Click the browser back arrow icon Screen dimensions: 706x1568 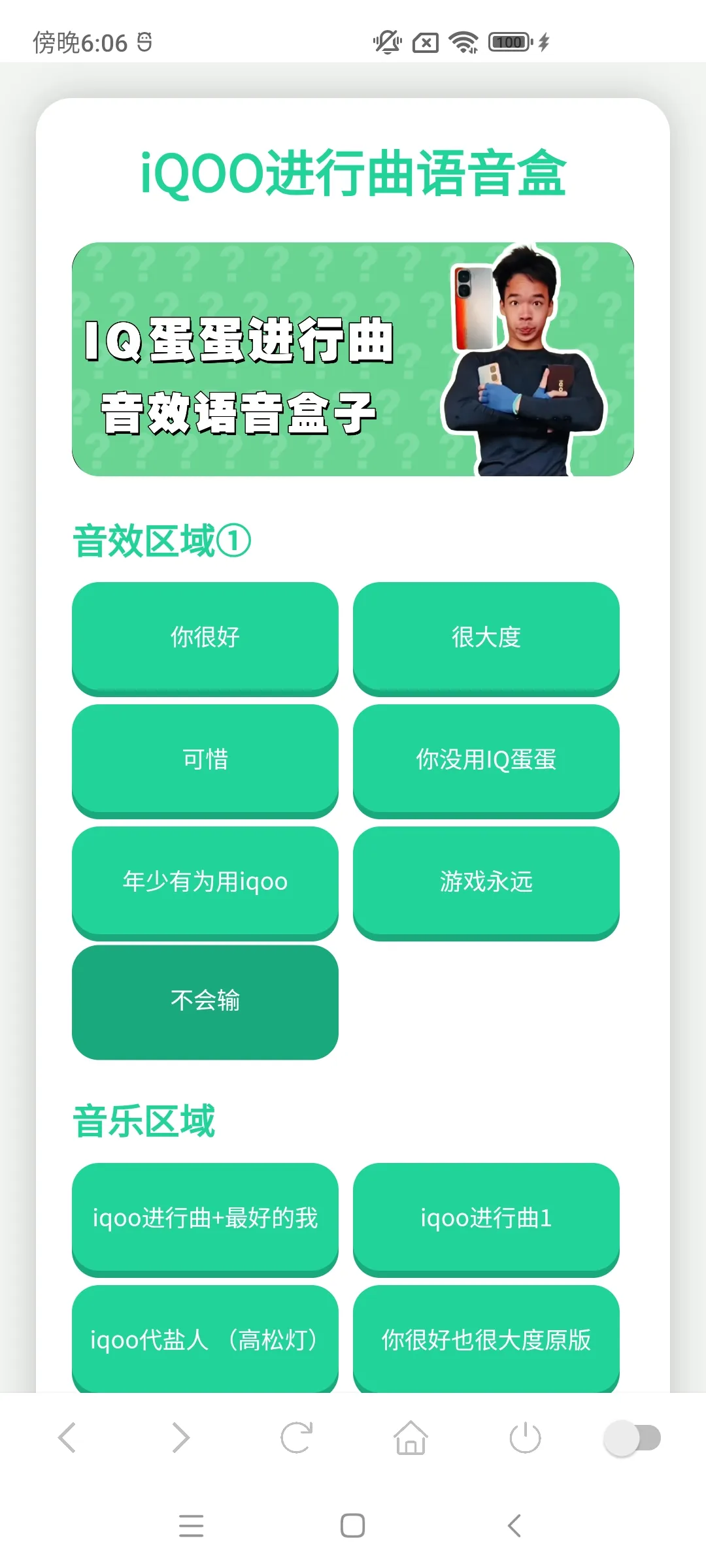pos(67,1438)
